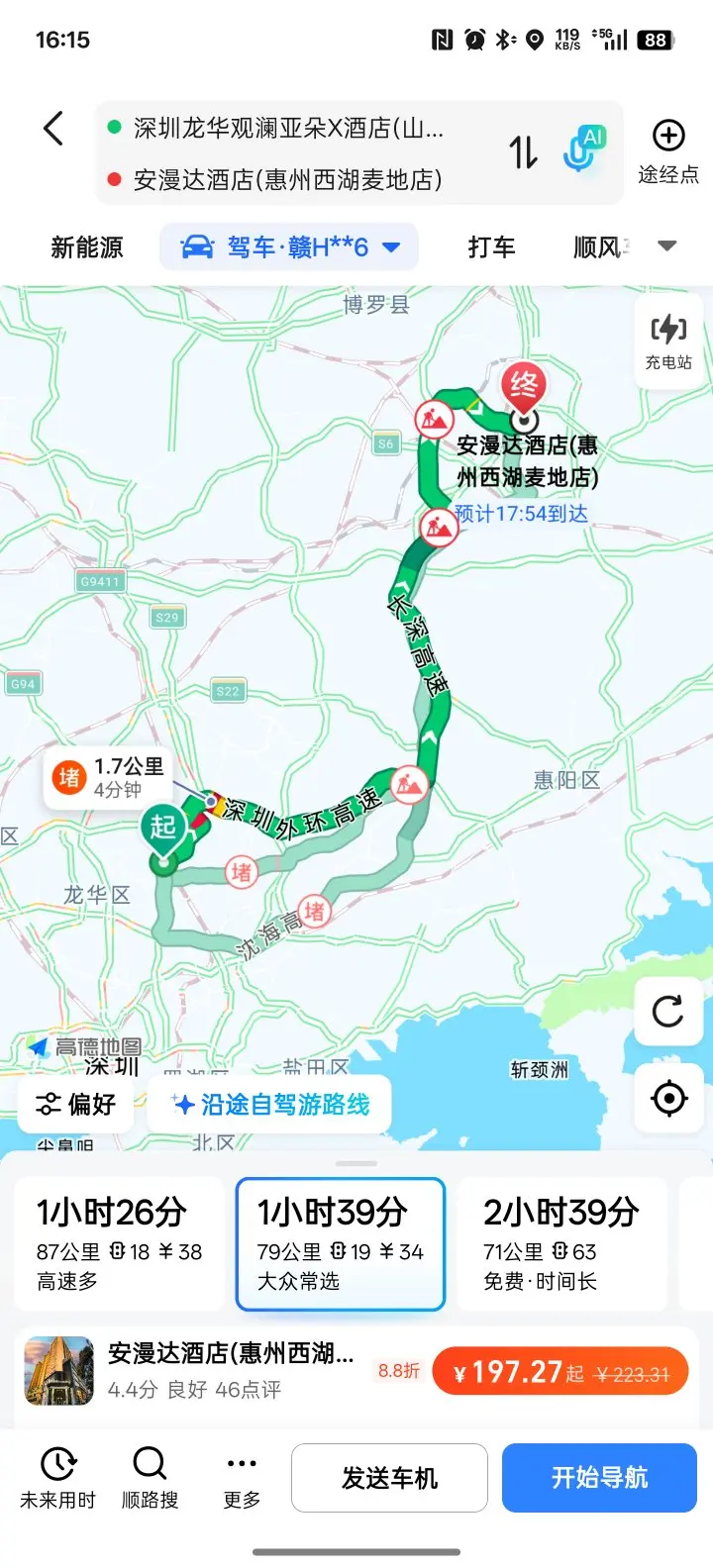Image resolution: width=713 pixels, height=1568 pixels.
Task: Swap start and destination points
Action: tap(524, 152)
